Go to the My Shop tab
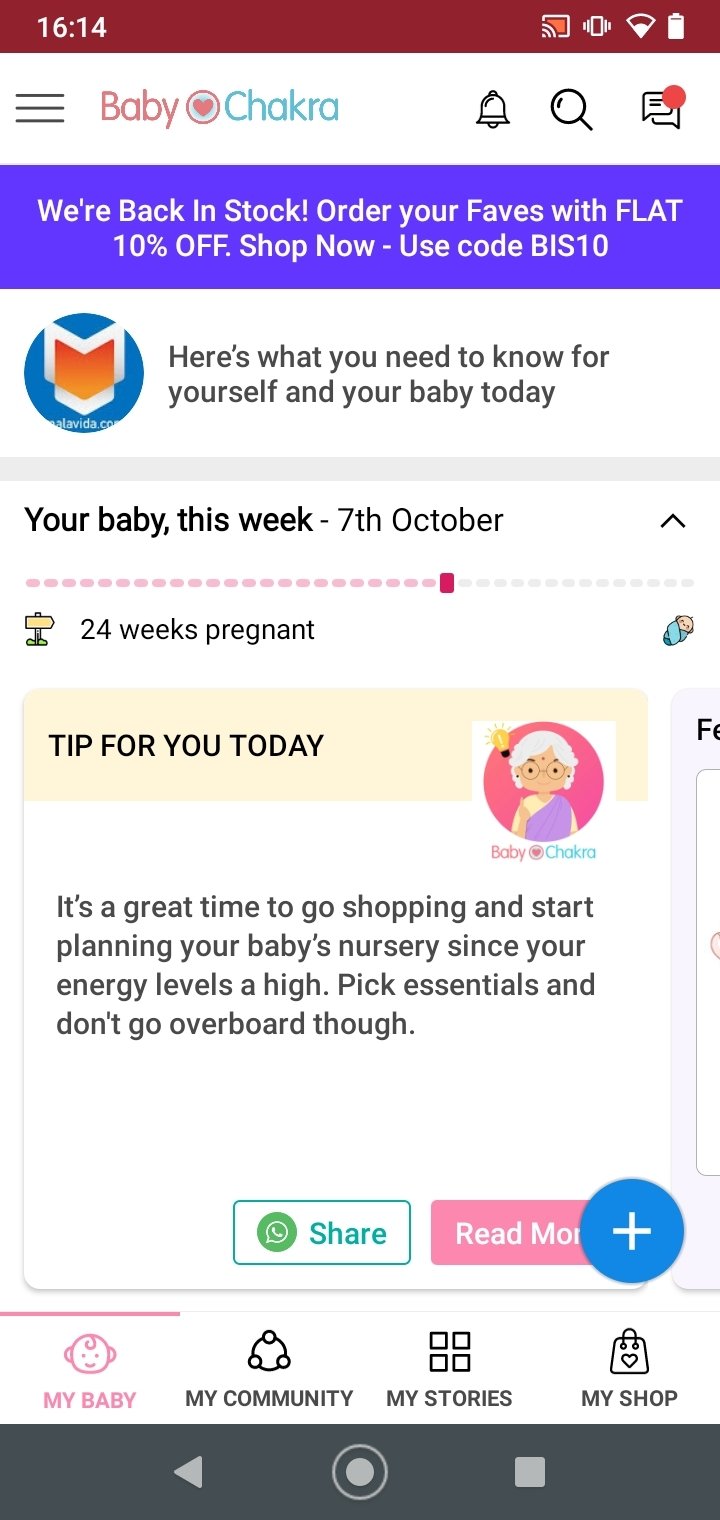 click(629, 1369)
